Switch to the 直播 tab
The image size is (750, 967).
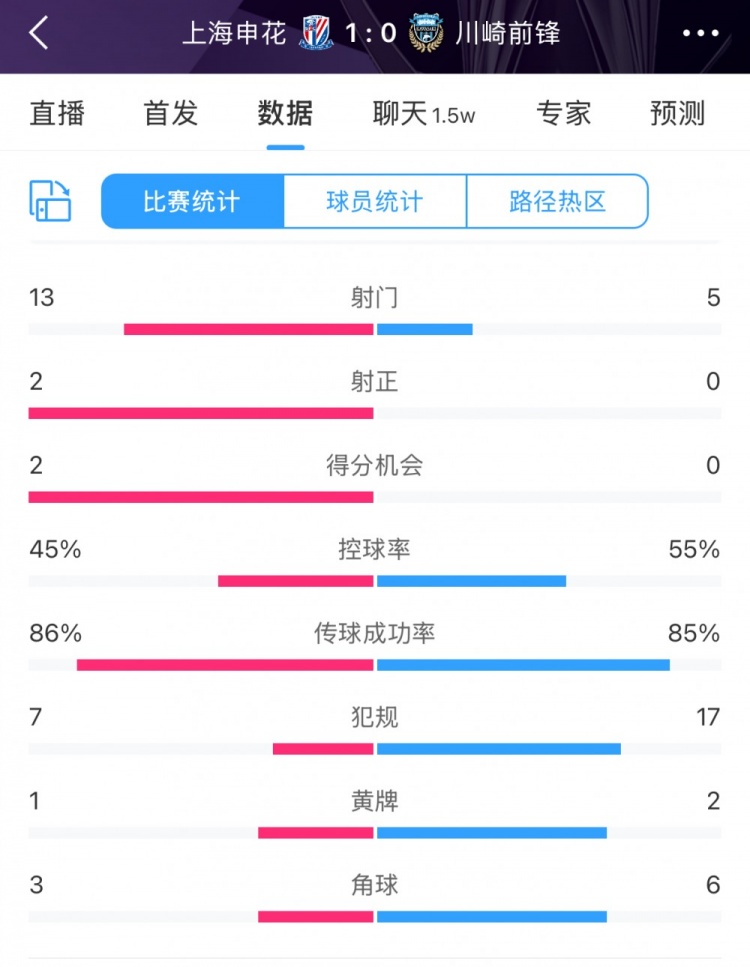[57, 114]
